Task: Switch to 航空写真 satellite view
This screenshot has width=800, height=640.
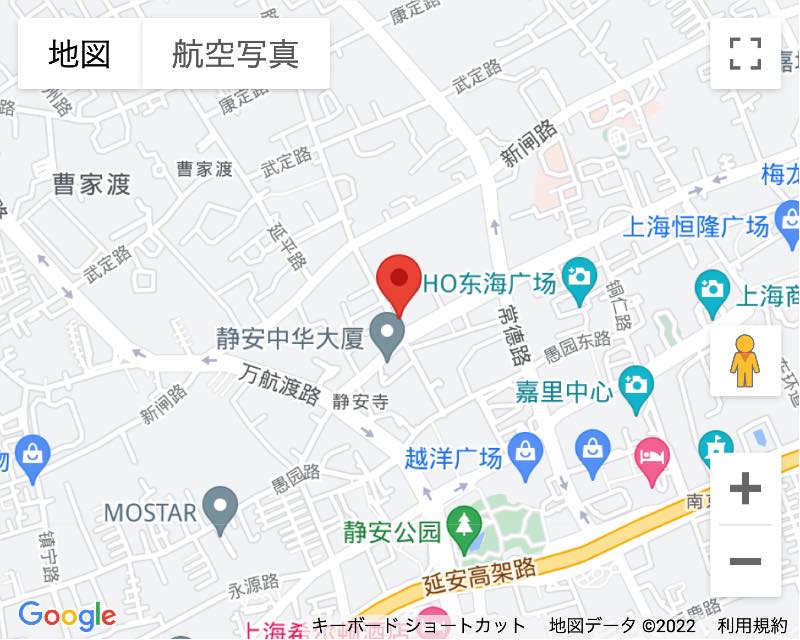Action: tap(235, 53)
